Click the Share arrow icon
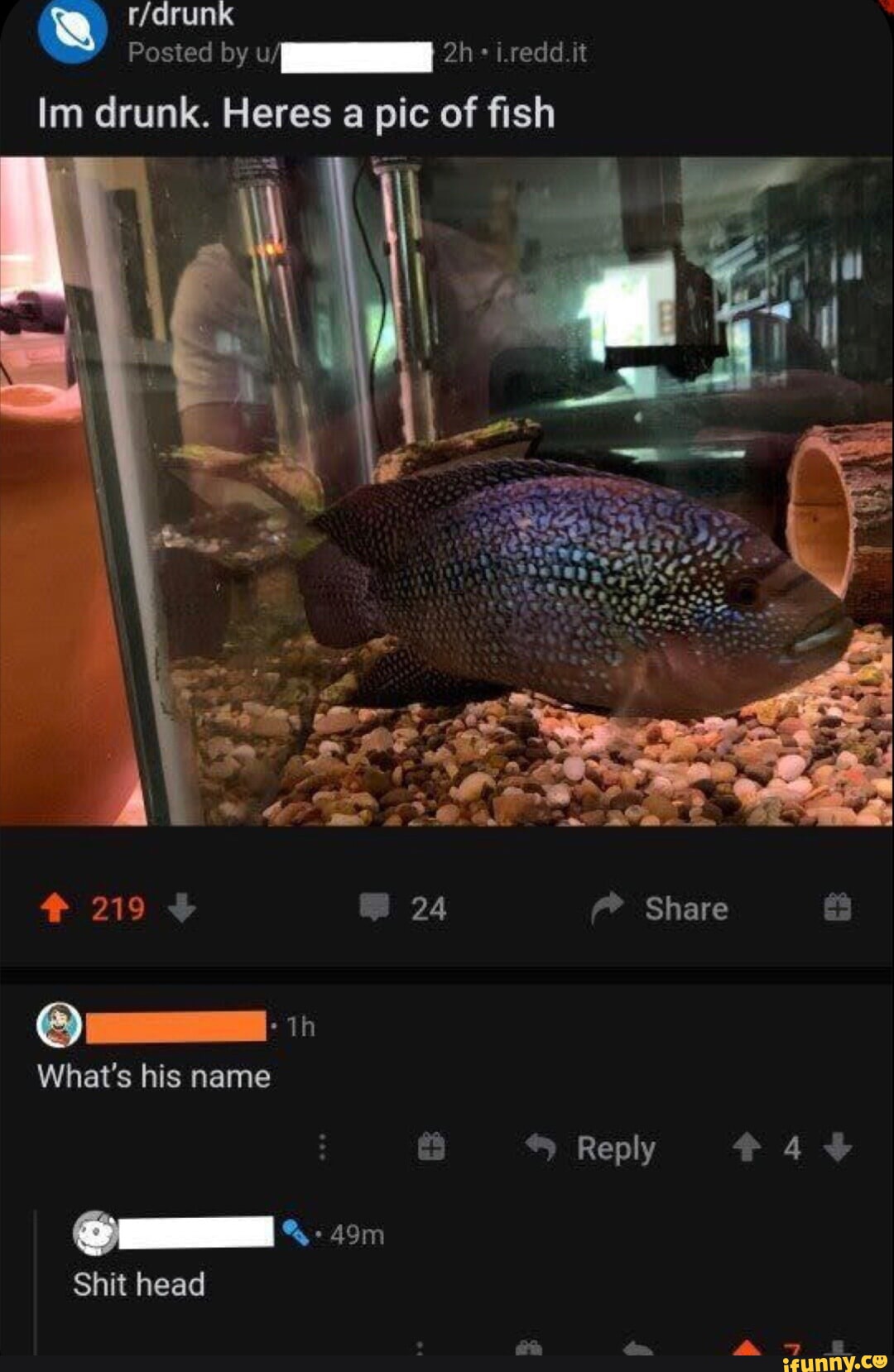This screenshot has height=1372, width=894. click(610, 909)
